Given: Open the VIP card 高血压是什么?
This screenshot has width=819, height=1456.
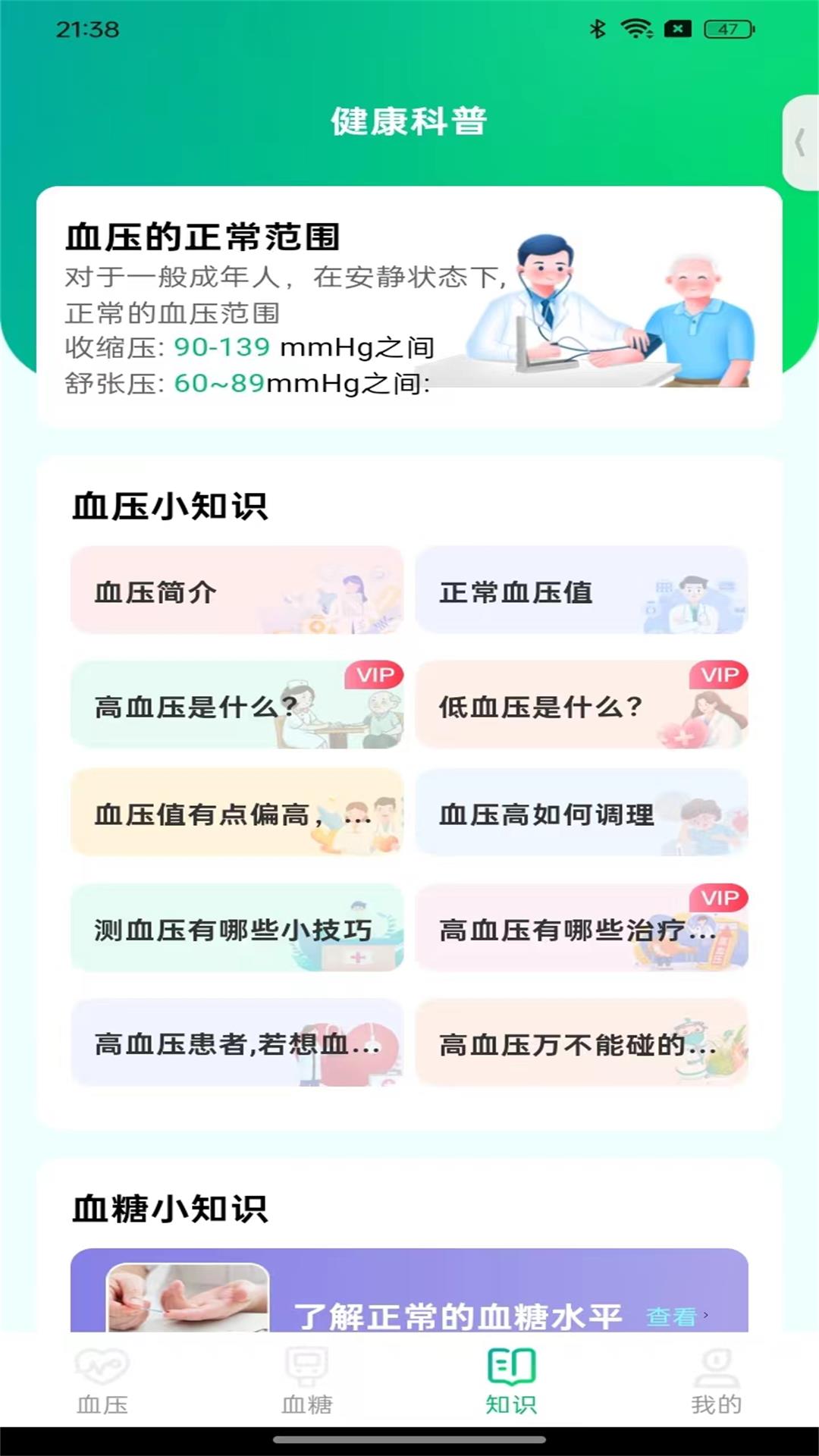Looking at the screenshot, I should point(237,706).
